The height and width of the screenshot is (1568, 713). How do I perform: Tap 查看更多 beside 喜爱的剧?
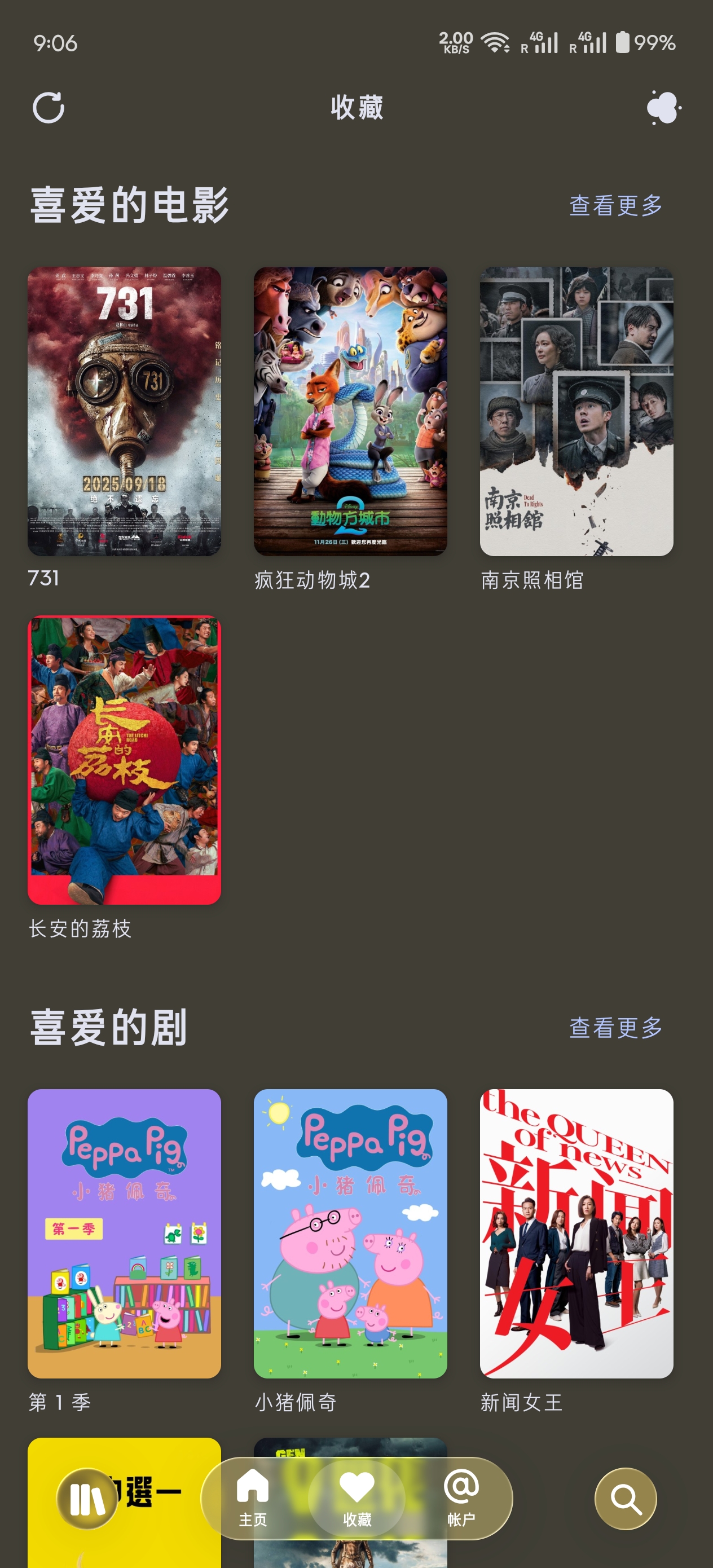click(615, 1028)
